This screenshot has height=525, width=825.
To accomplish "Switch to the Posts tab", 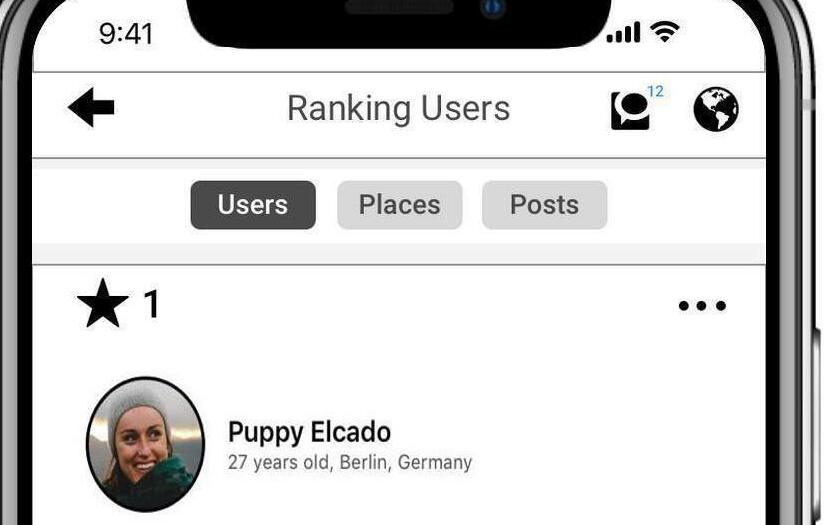I will (x=544, y=205).
